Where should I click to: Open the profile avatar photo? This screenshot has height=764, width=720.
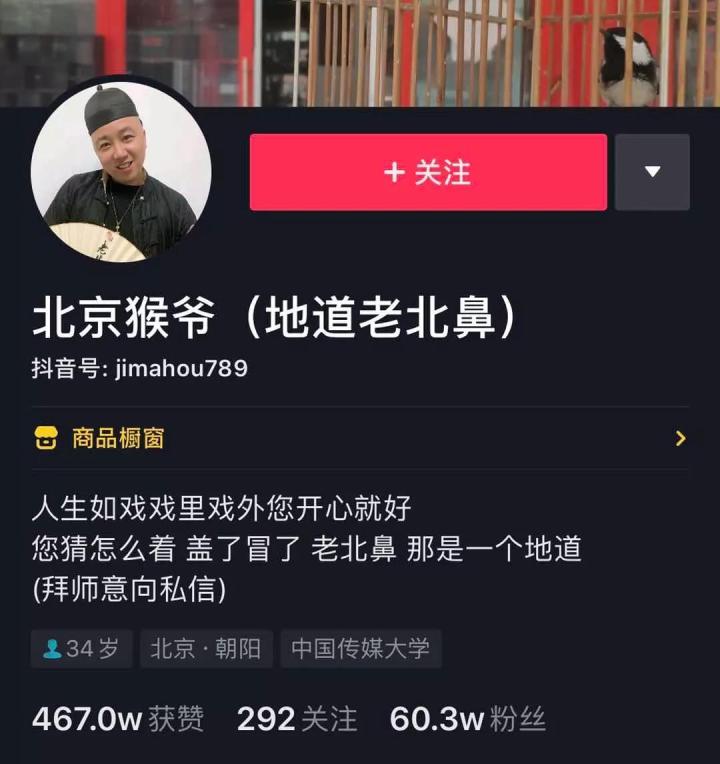121,172
